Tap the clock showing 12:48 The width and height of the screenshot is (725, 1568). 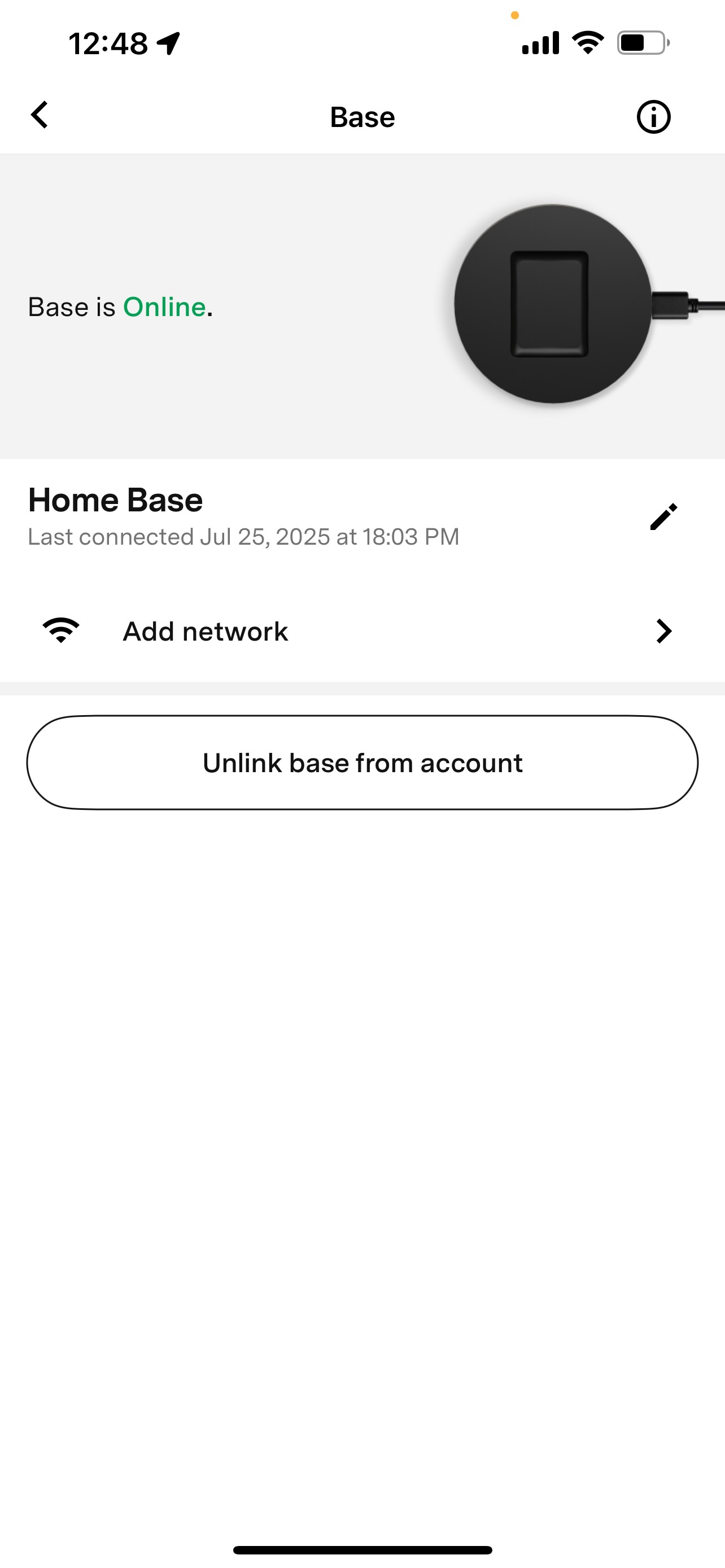click(107, 41)
